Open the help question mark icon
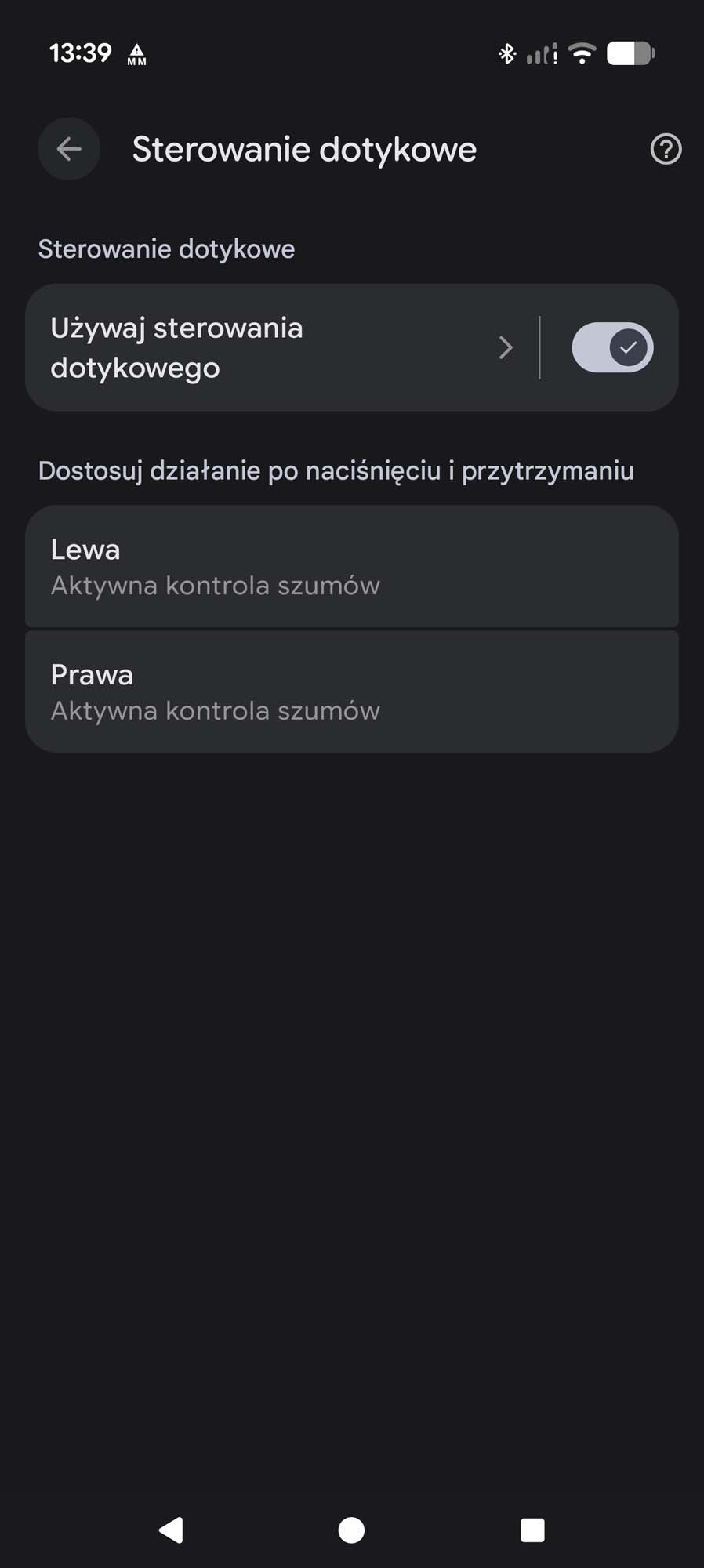 tap(666, 149)
